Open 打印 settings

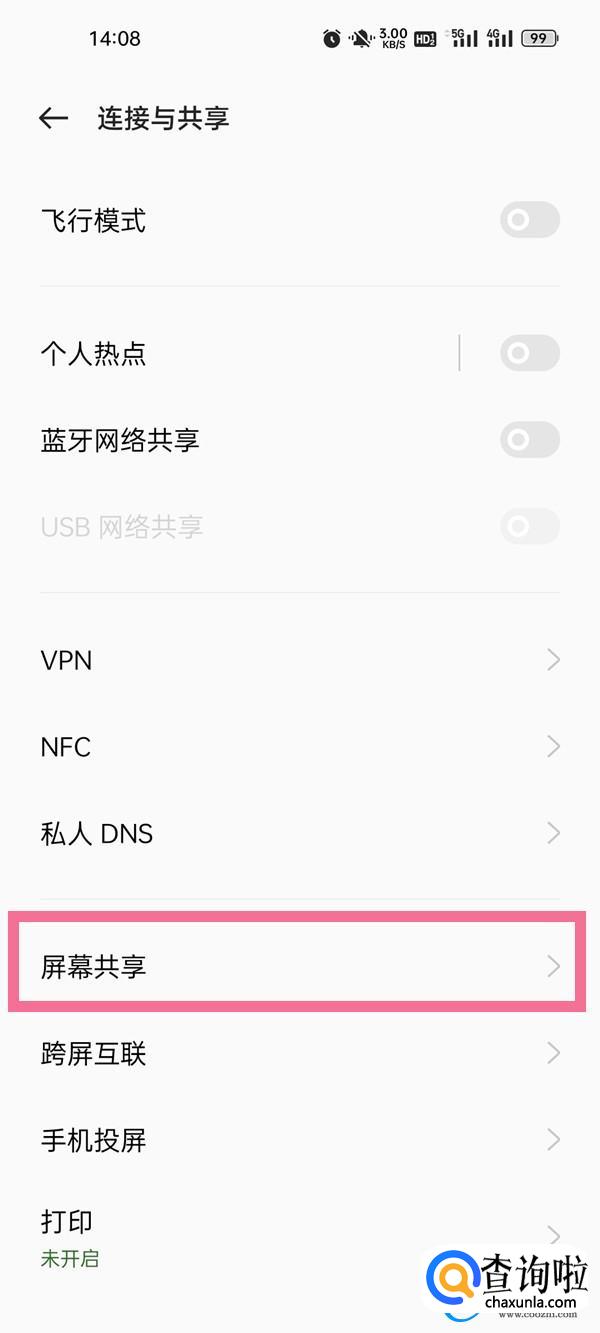pyautogui.click(x=250, y=1236)
